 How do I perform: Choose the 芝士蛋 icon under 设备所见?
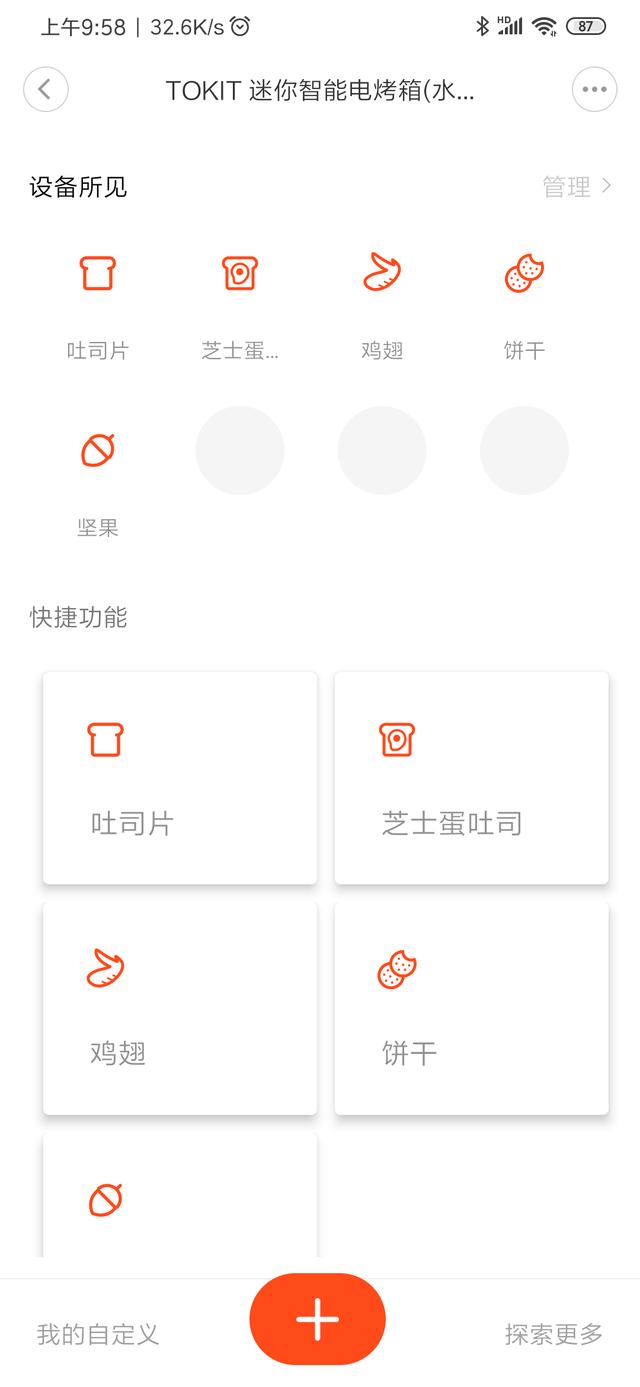[x=240, y=273]
